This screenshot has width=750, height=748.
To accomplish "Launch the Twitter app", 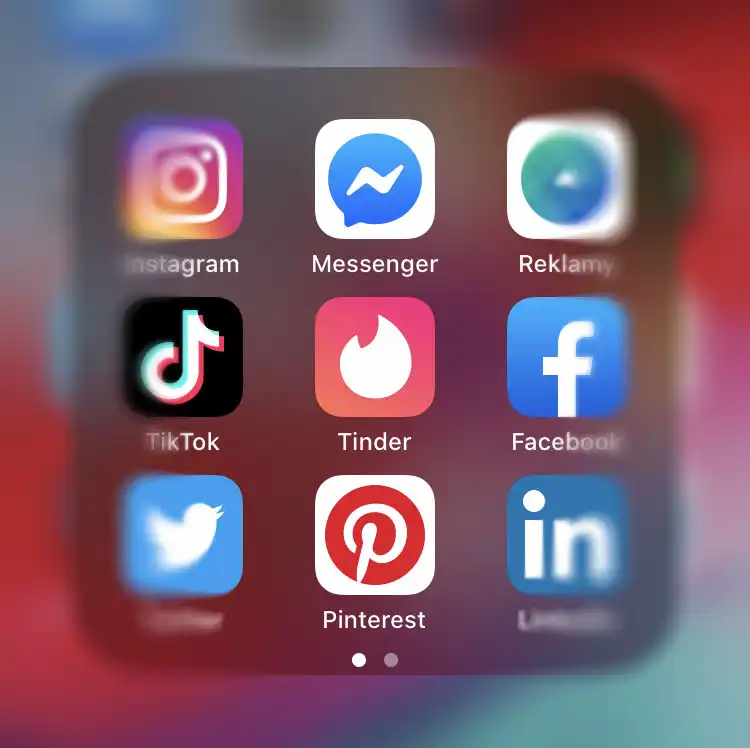I will pos(183,535).
